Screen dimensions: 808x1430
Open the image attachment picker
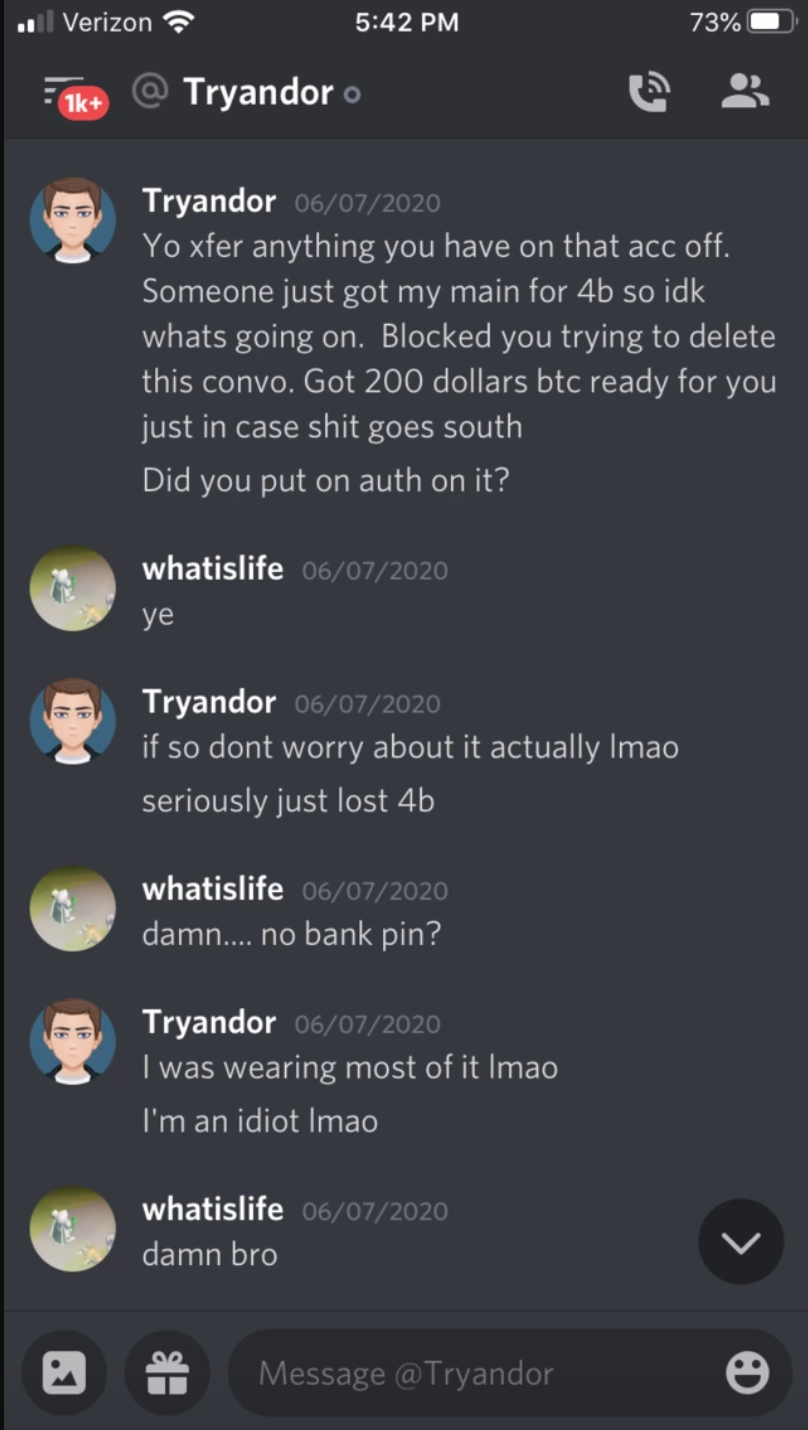coord(64,1372)
